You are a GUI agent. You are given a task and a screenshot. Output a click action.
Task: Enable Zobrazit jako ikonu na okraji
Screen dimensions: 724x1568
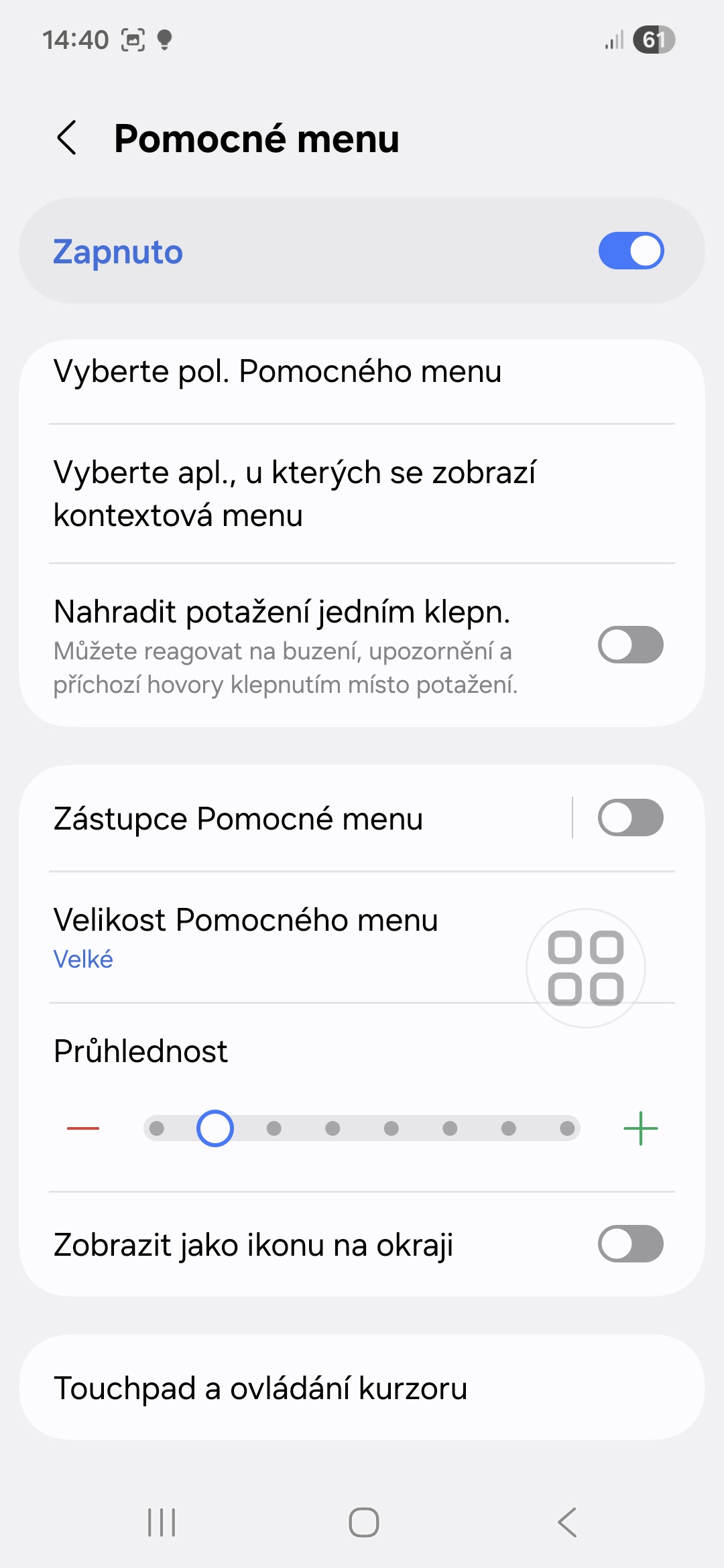[x=630, y=1244]
